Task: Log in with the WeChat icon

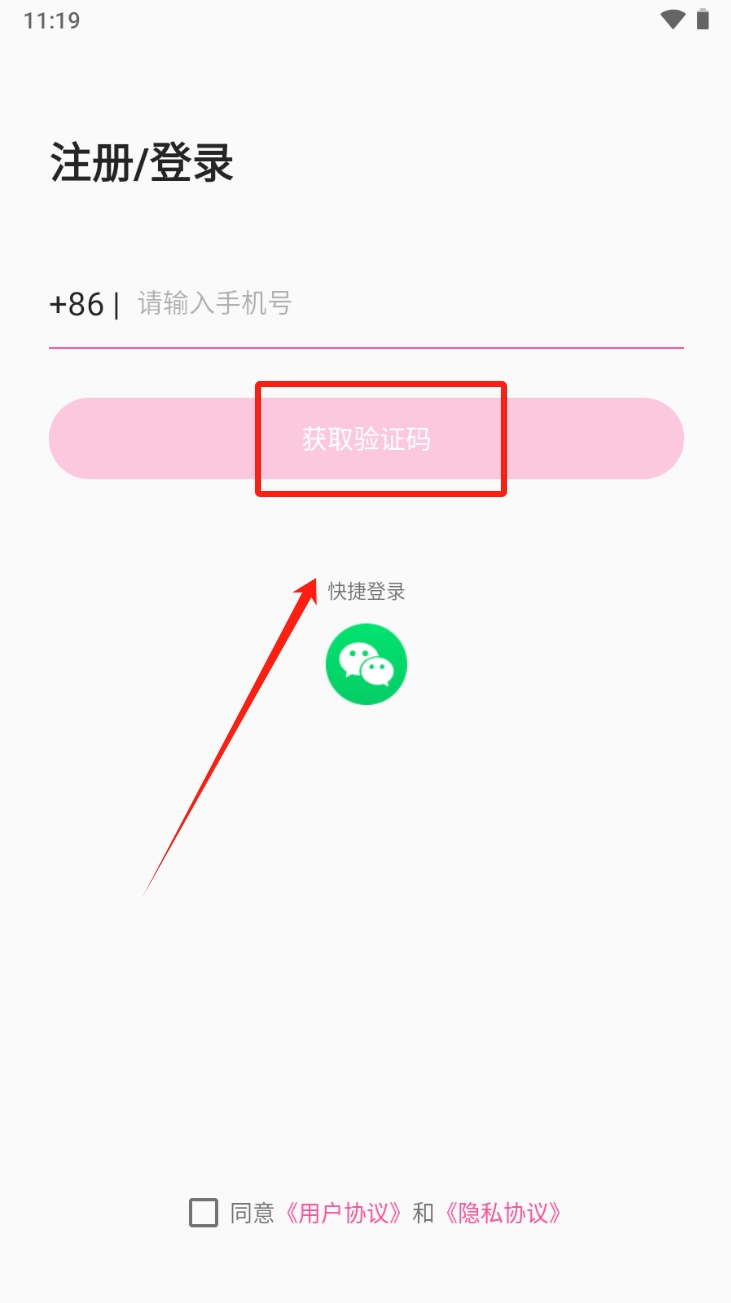Action: click(366, 664)
